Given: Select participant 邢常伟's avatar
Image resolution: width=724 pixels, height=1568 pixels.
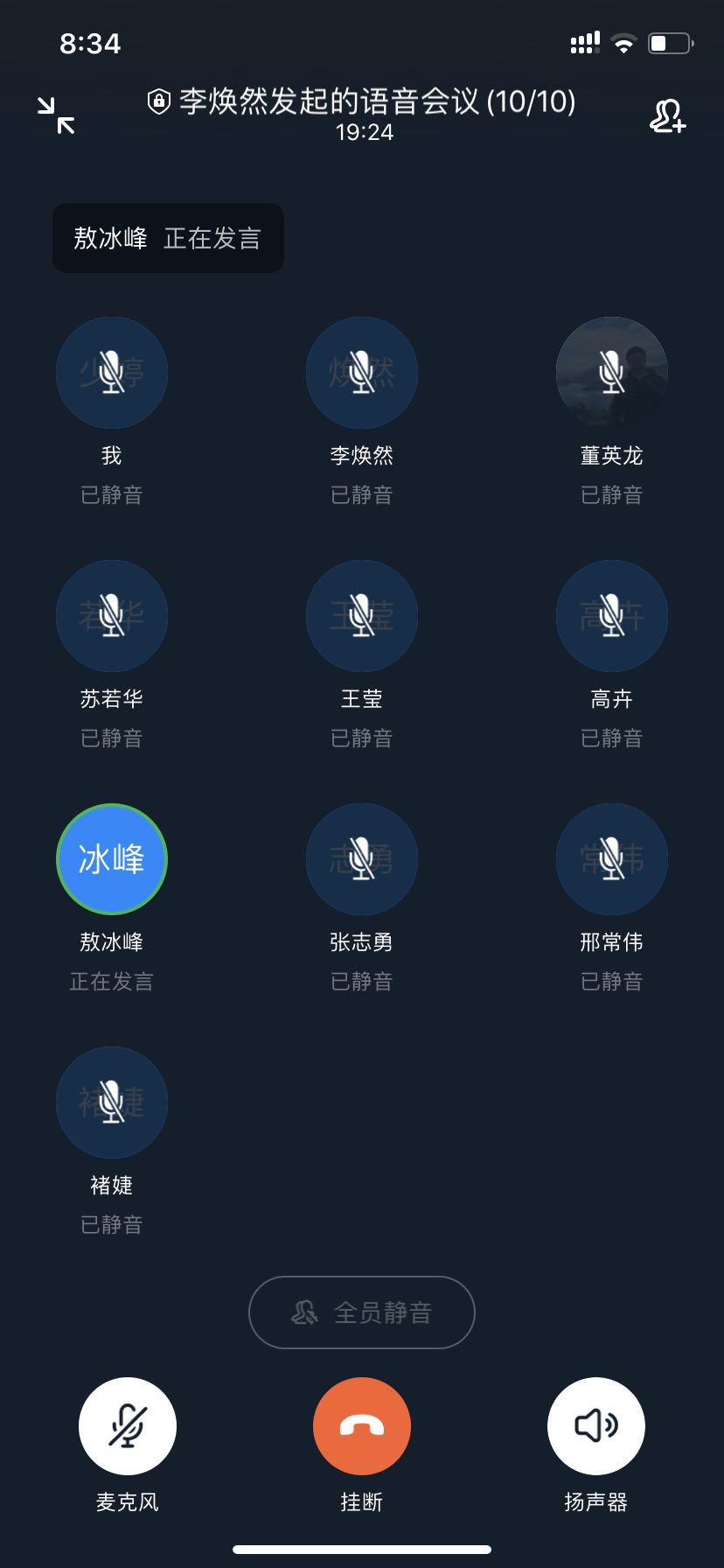Looking at the screenshot, I should click(x=612, y=859).
